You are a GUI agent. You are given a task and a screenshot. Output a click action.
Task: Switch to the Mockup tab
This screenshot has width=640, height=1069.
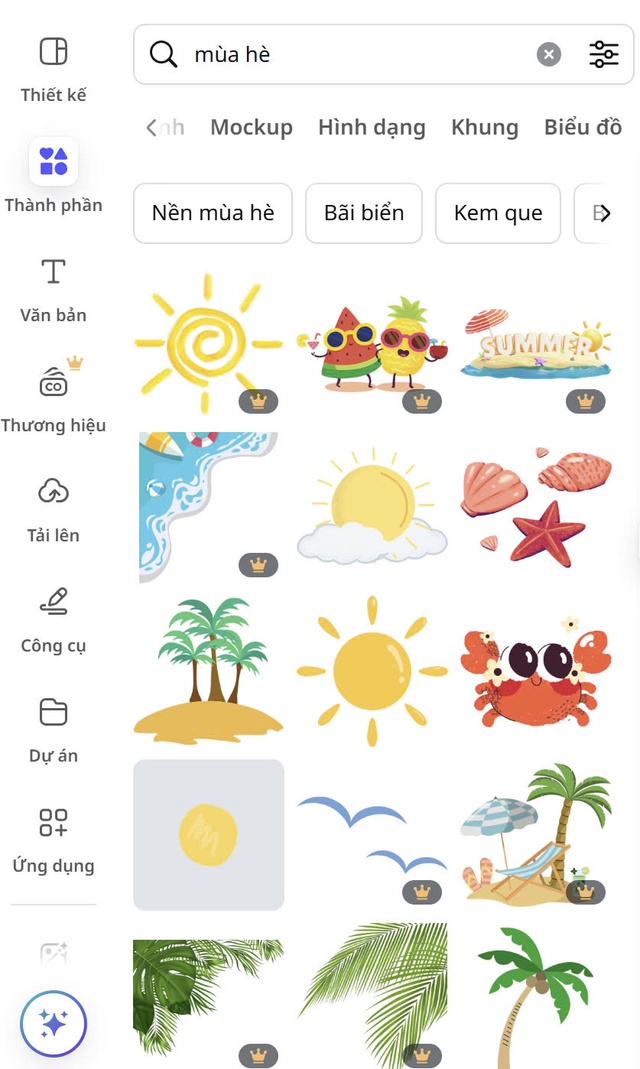click(251, 127)
